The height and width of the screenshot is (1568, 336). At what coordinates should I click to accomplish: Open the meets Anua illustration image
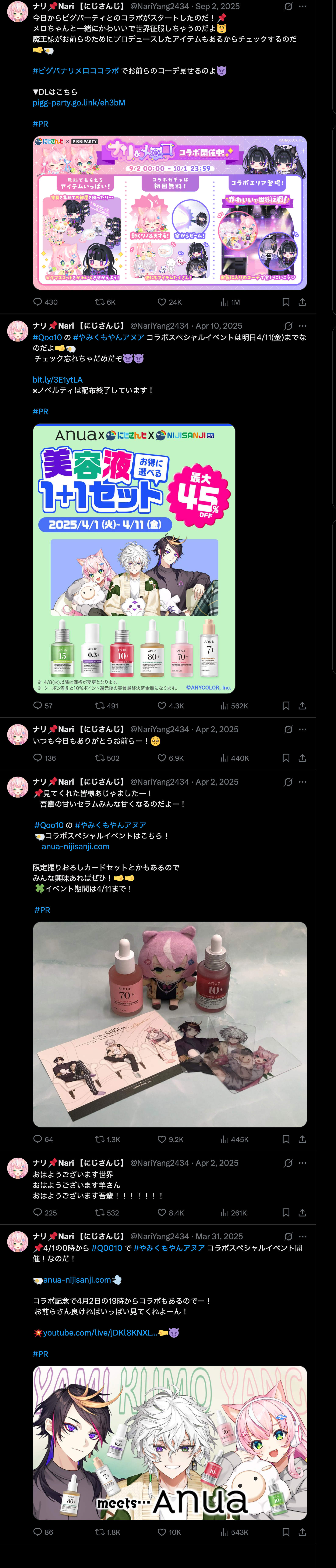coord(170,1443)
